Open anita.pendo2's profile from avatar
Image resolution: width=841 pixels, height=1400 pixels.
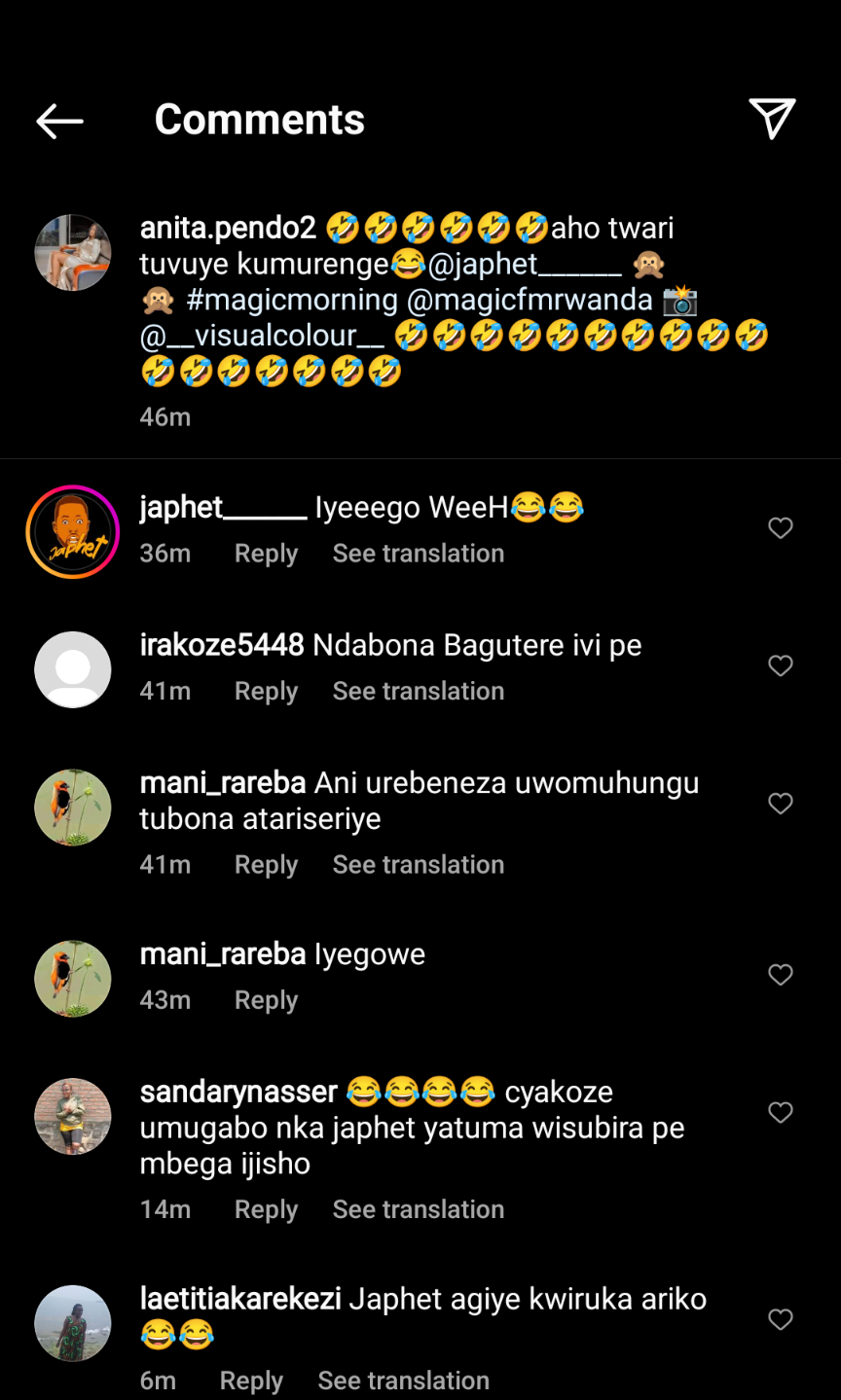click(x=73, y=253)
